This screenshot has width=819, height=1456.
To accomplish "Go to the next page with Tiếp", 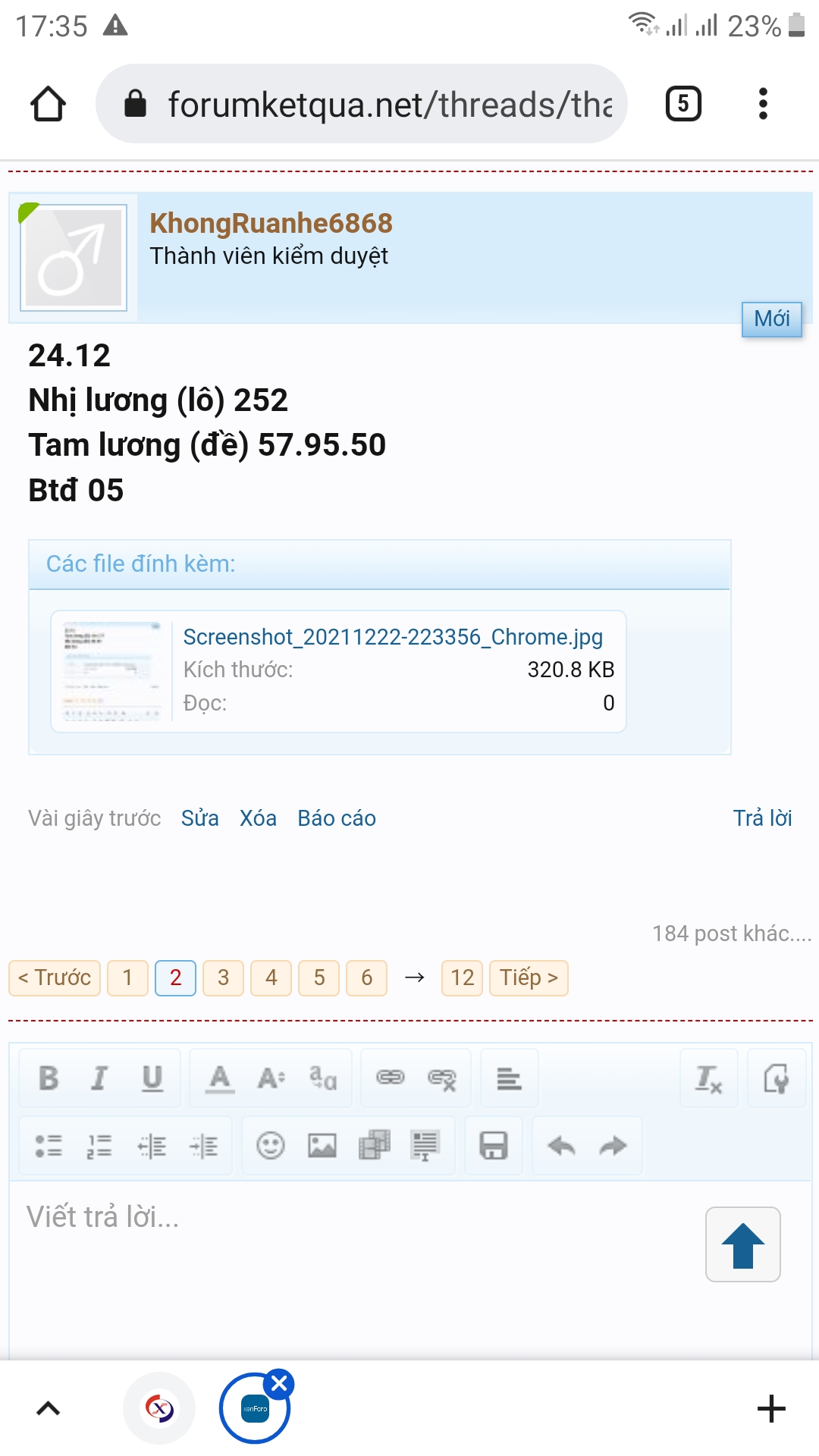I will pos(529,977).
